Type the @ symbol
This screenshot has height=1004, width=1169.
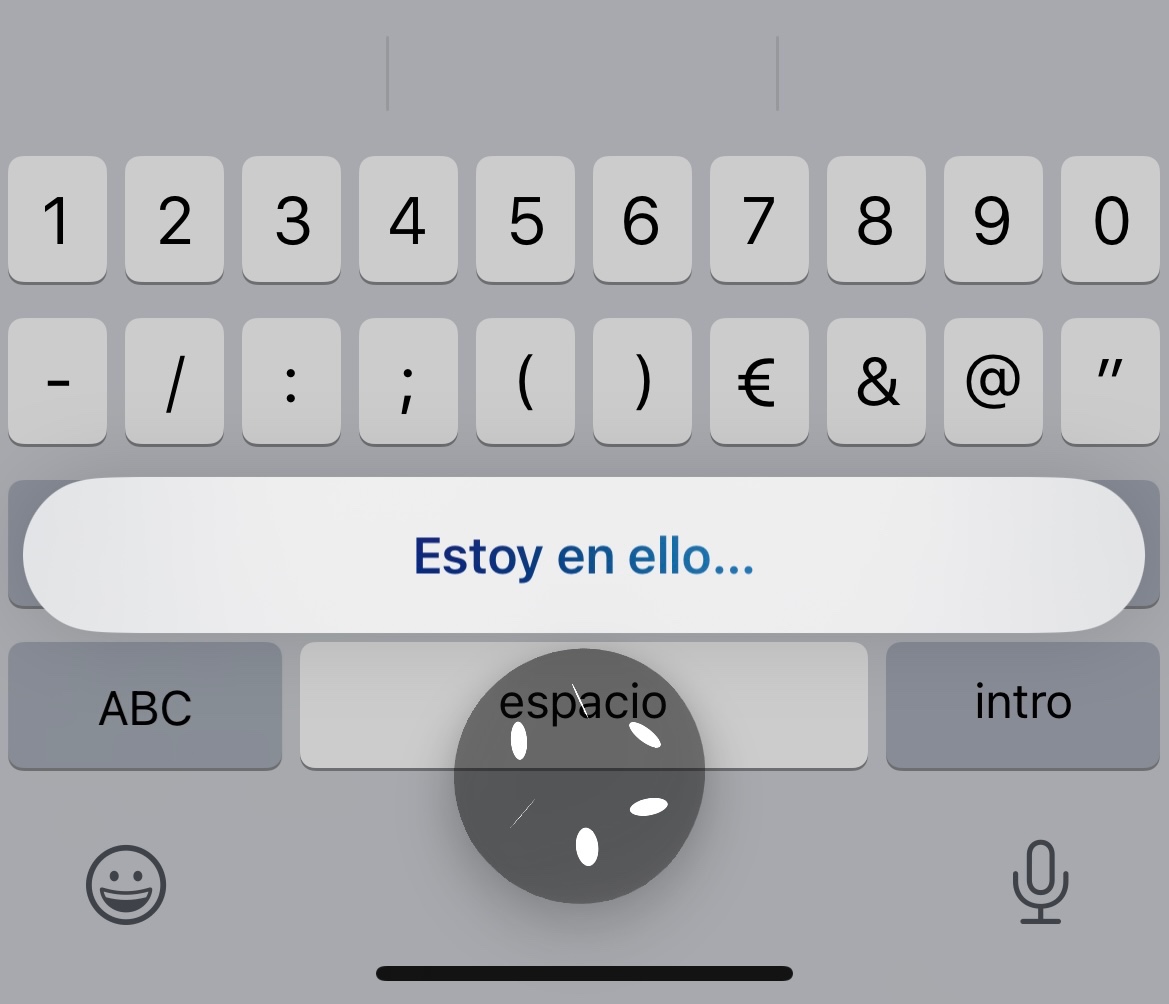click(992, 382)
